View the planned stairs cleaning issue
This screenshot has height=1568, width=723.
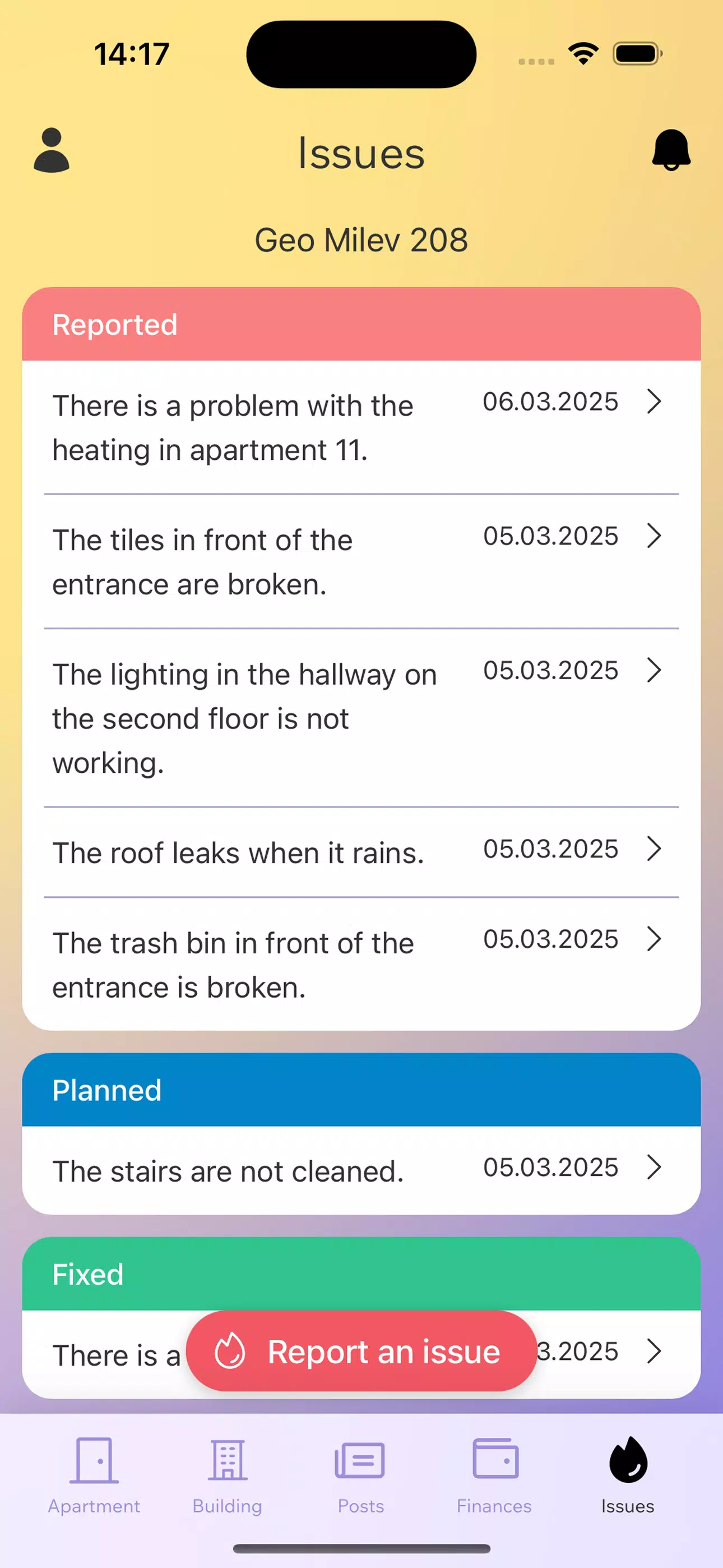point(361,1170)
